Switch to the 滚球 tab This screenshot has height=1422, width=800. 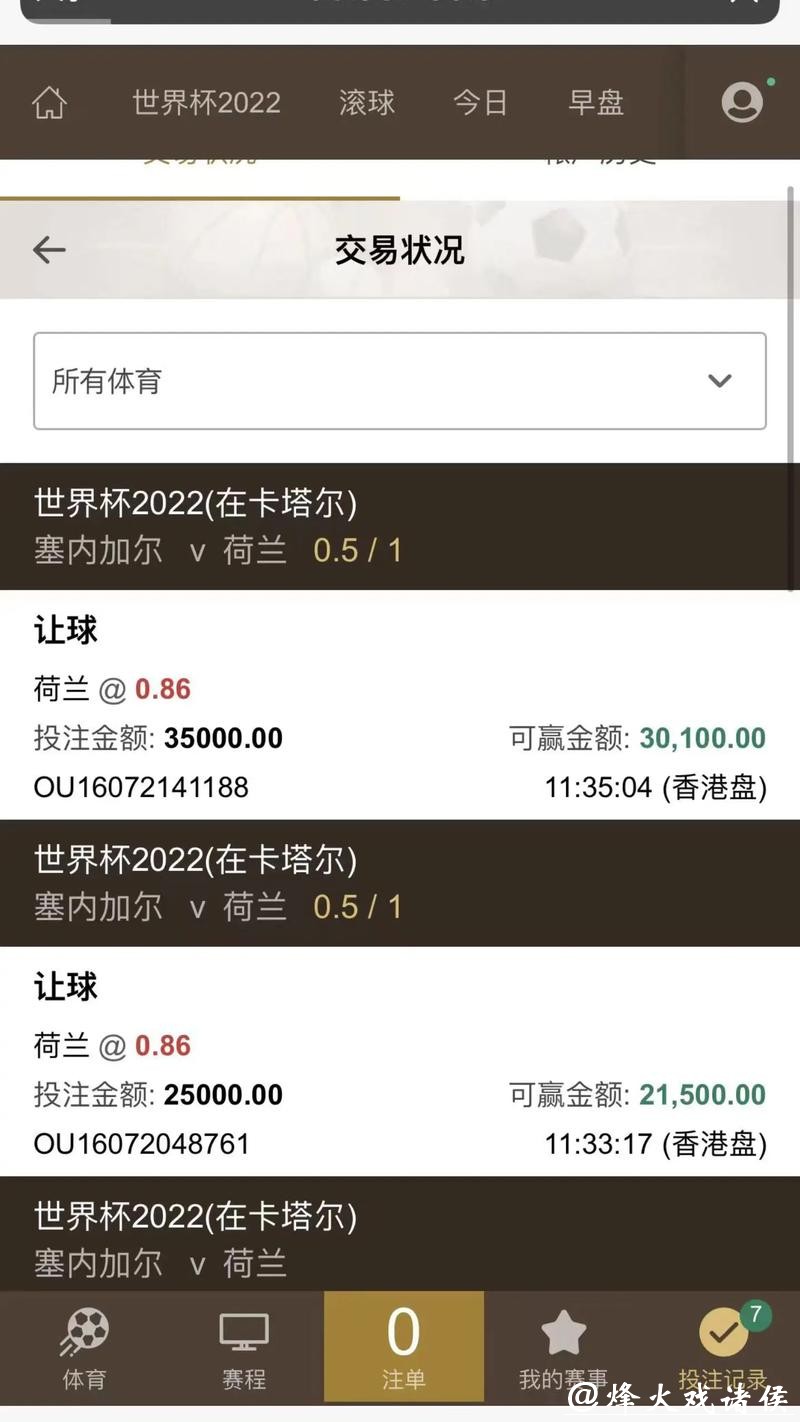point(368,102)
